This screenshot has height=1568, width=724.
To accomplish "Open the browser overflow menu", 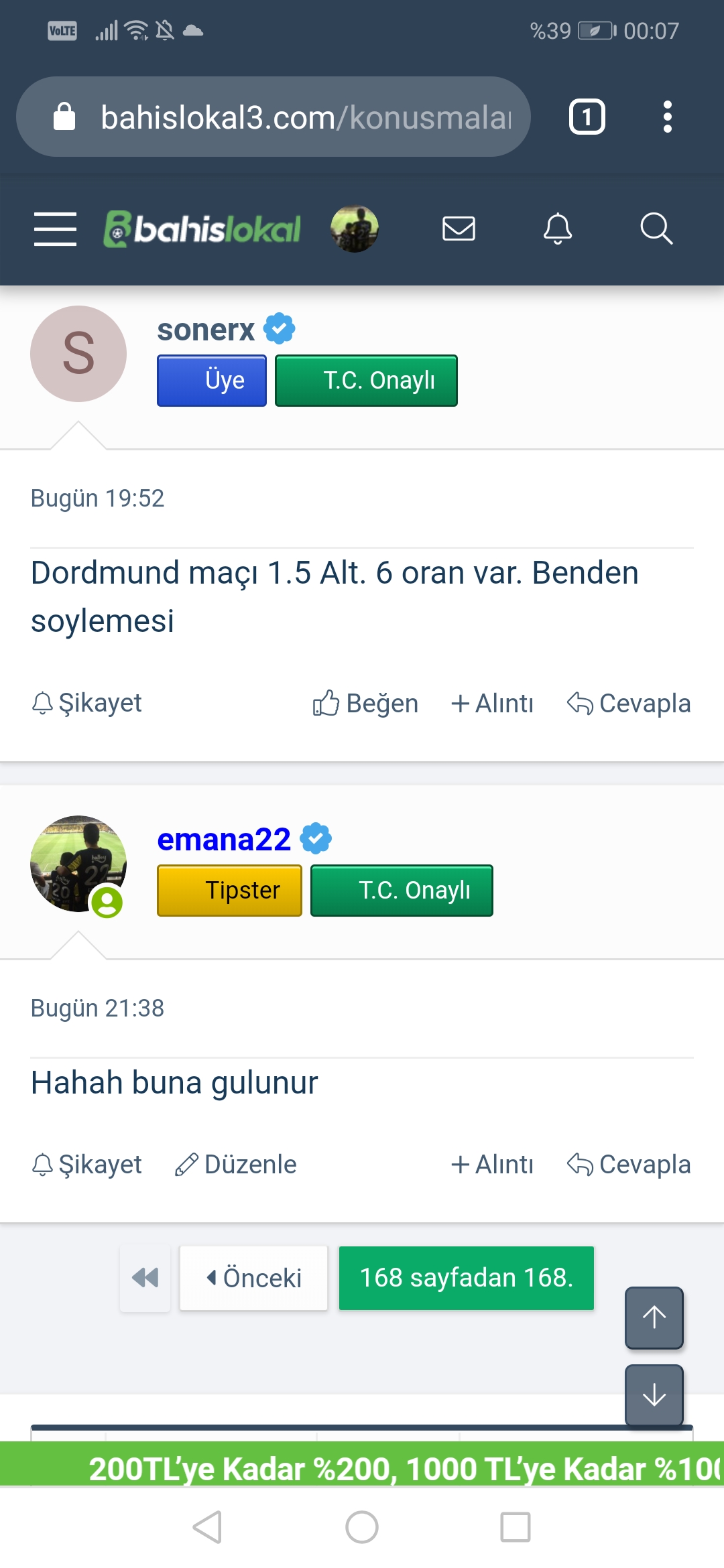I will click(x=667, y=117).
